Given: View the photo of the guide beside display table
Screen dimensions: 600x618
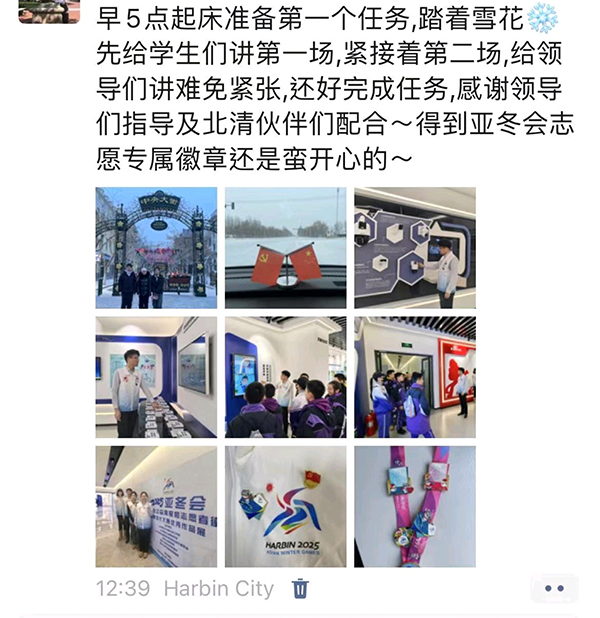Looking at the screenshot, I should click(156, 377).
